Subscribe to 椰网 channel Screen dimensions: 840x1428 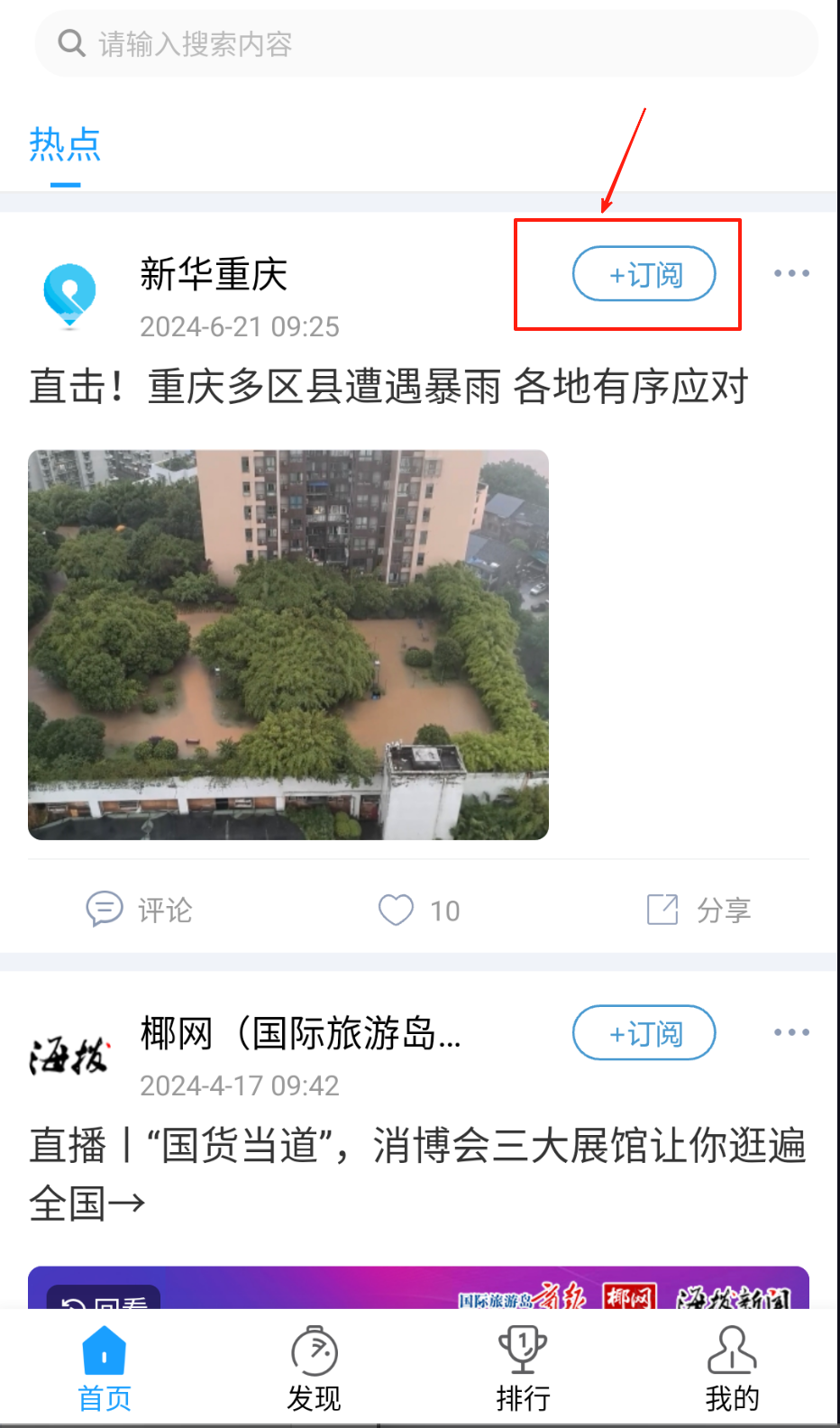pyautogui.click(x=644, y=1033)
